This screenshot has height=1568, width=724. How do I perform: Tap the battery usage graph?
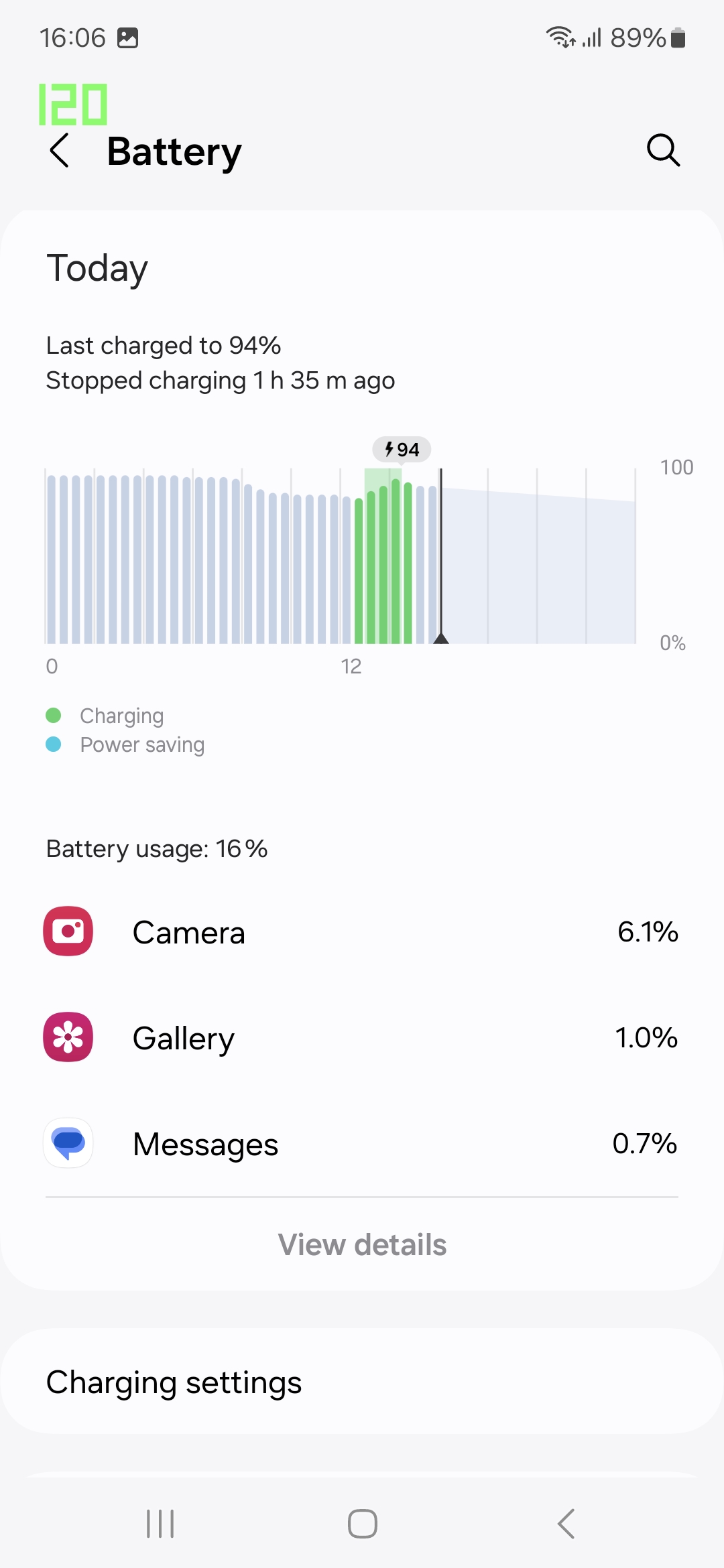pos(341,556)
